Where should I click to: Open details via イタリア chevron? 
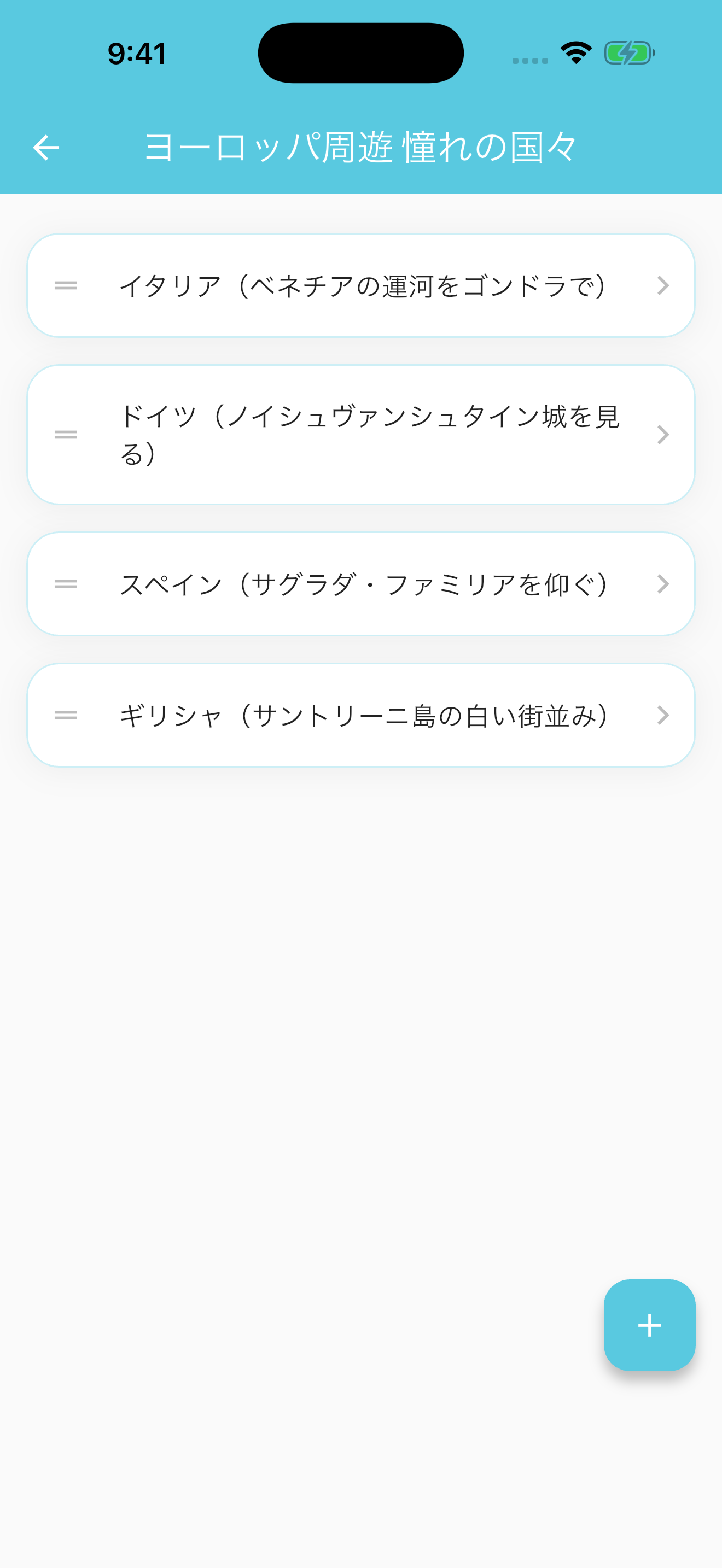[x=663, y=285]
